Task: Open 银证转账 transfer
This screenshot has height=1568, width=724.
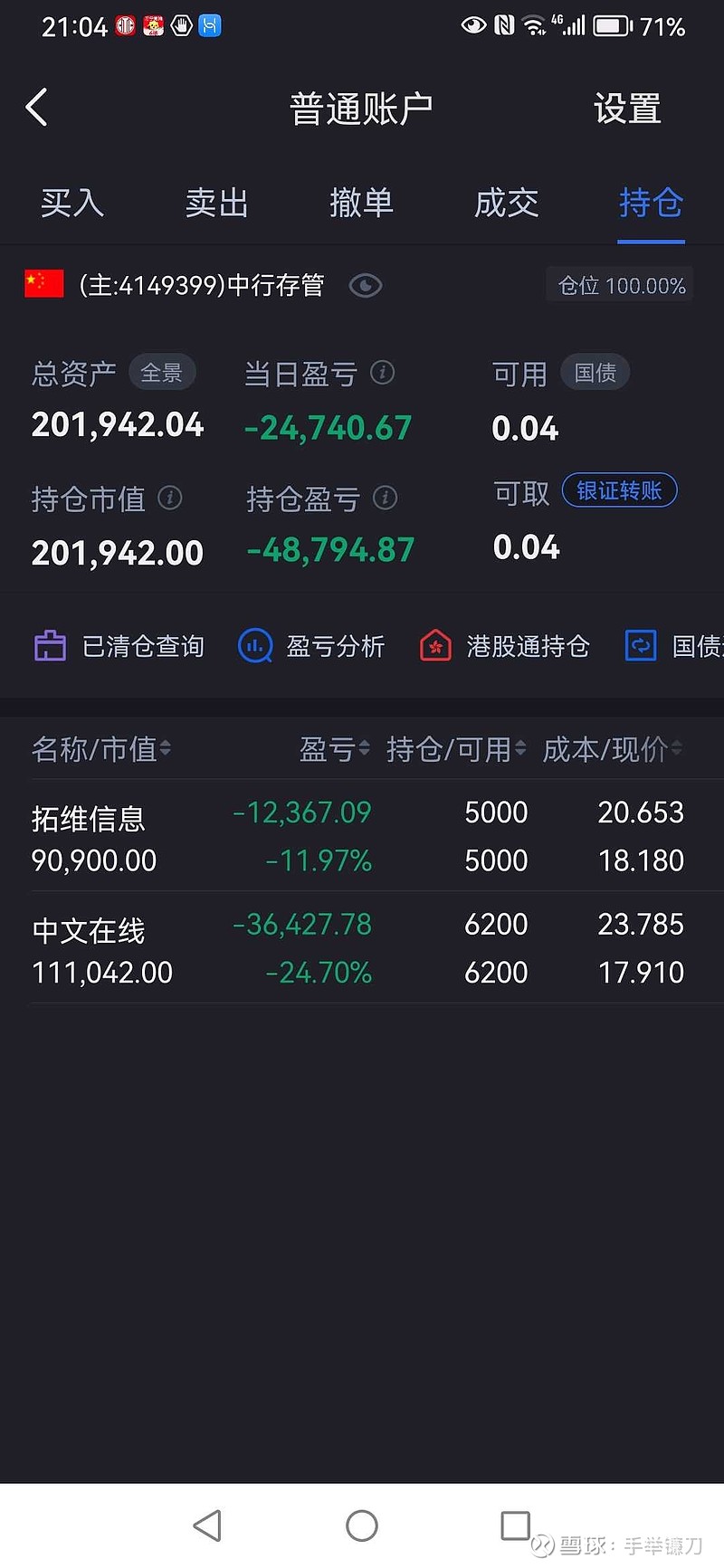Action: point(620,490)
